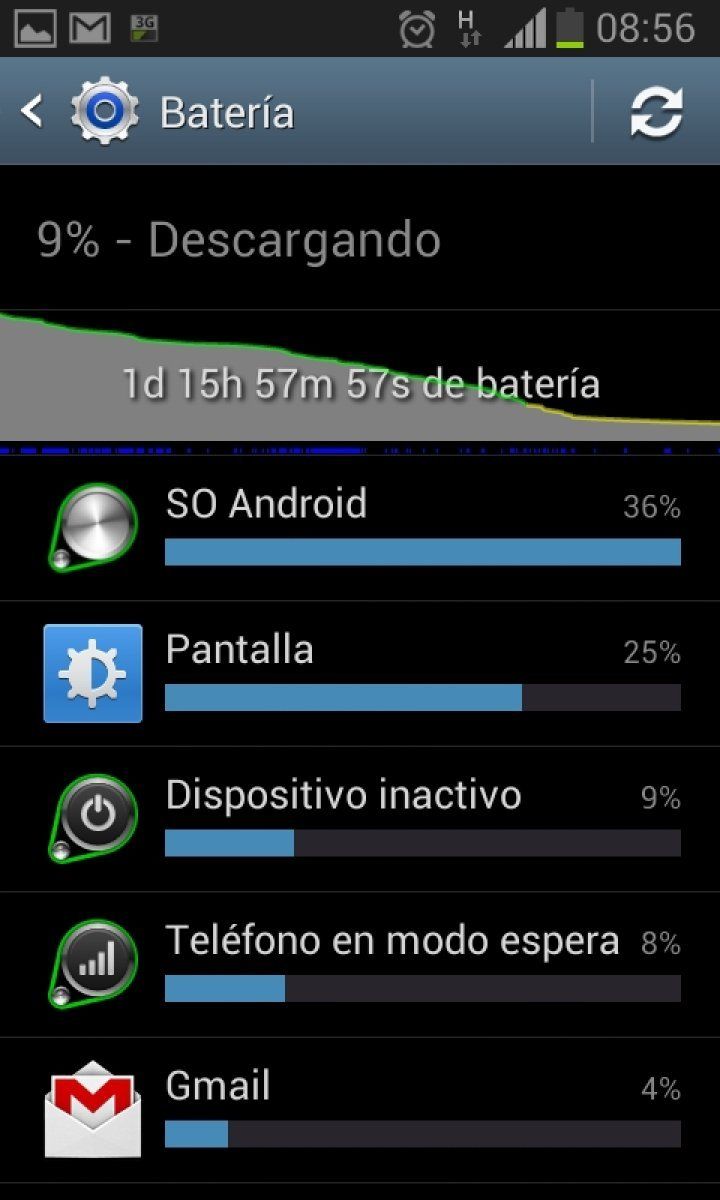Expand SO Android entry for details
This screenshot has width=720, height=1200.
[360, 505]
